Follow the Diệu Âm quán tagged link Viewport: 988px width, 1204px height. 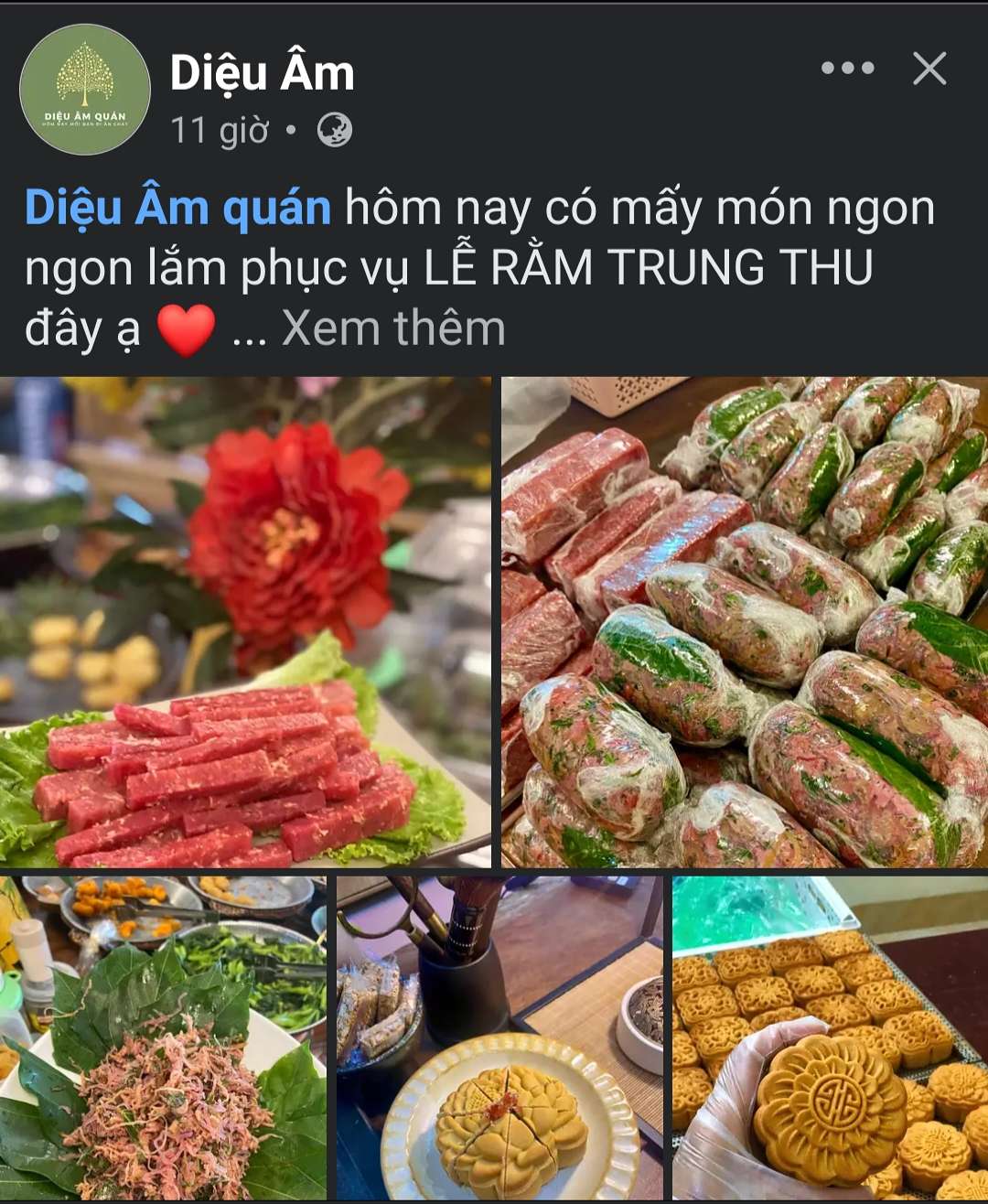(x=177, y=208)
